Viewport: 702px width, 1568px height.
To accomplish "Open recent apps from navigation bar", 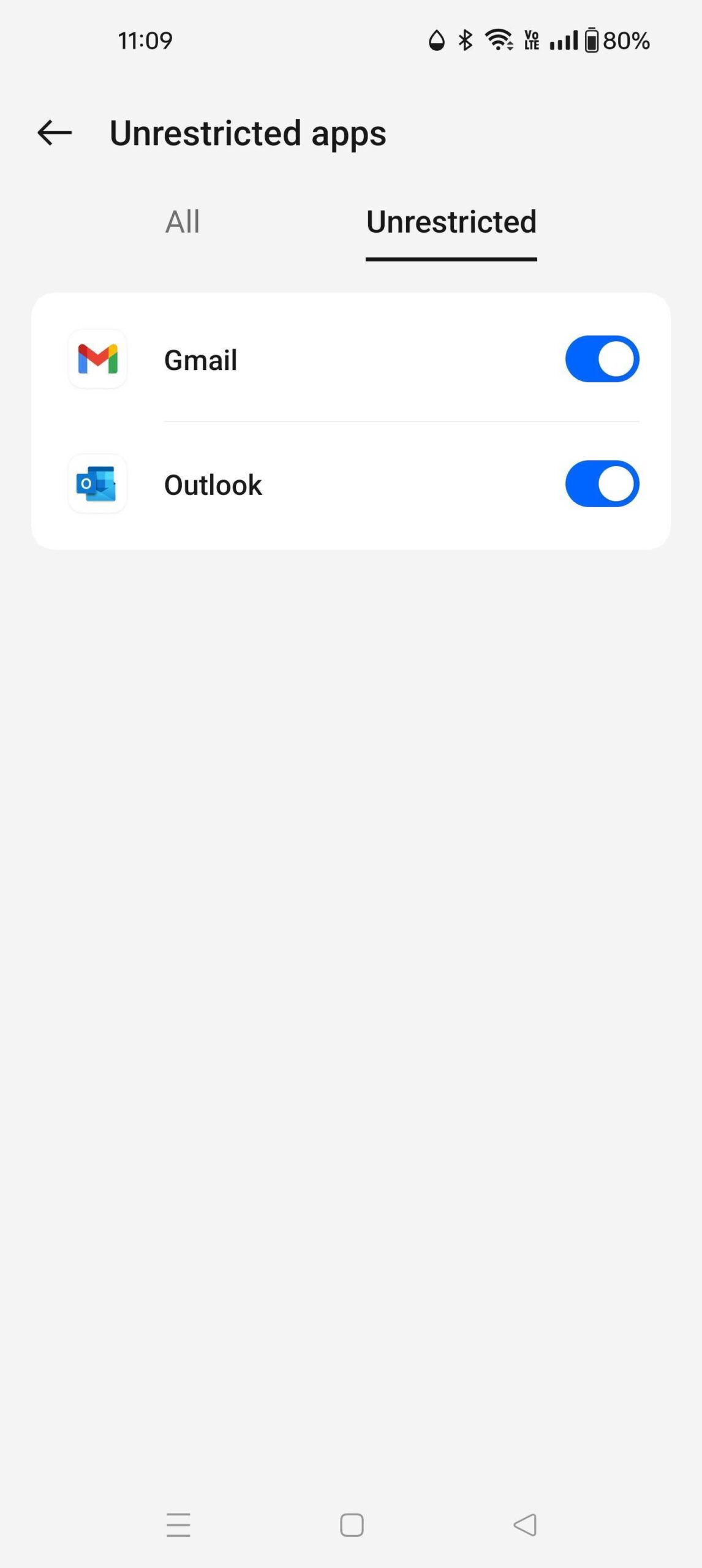I will [178, 1525].
